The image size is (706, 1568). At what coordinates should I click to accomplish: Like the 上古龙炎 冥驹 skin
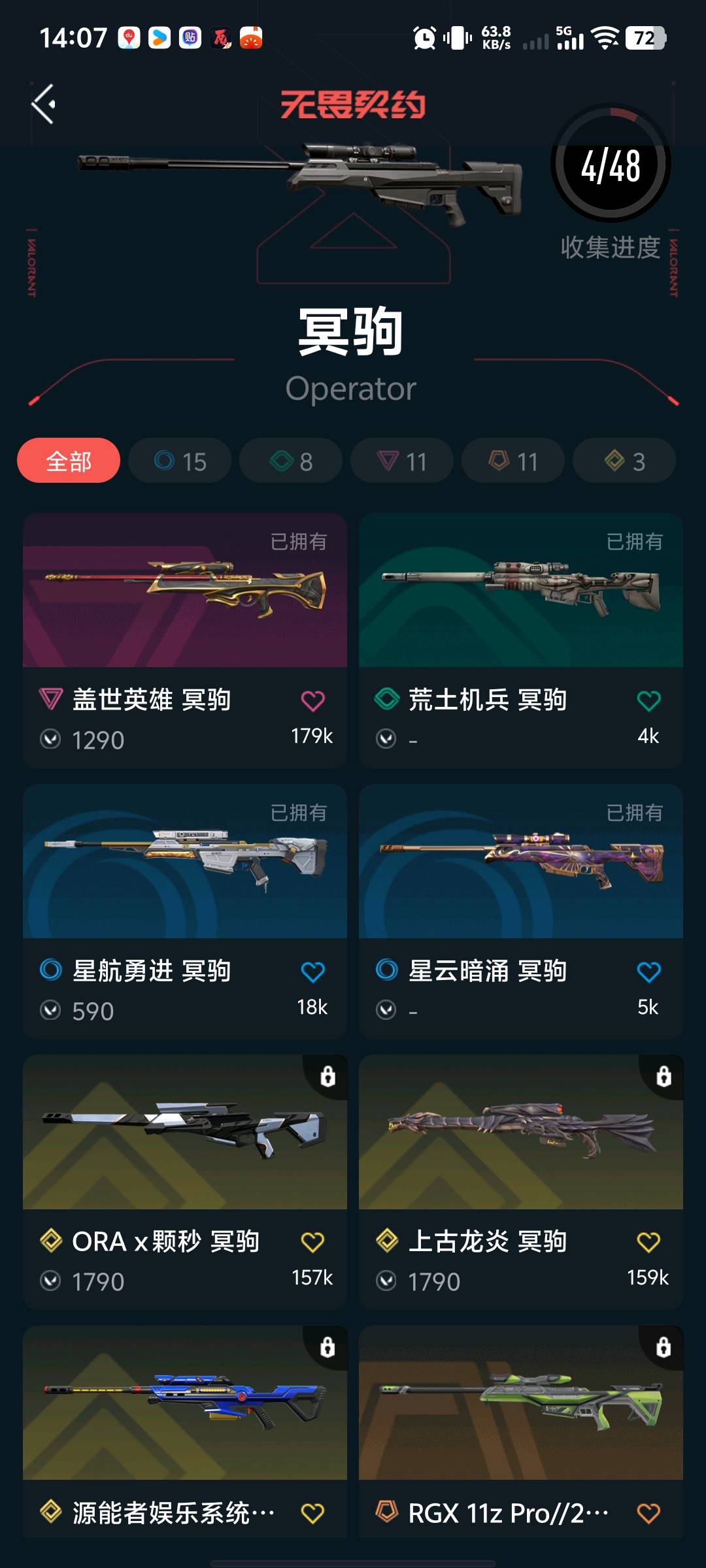click(648, 1242)
